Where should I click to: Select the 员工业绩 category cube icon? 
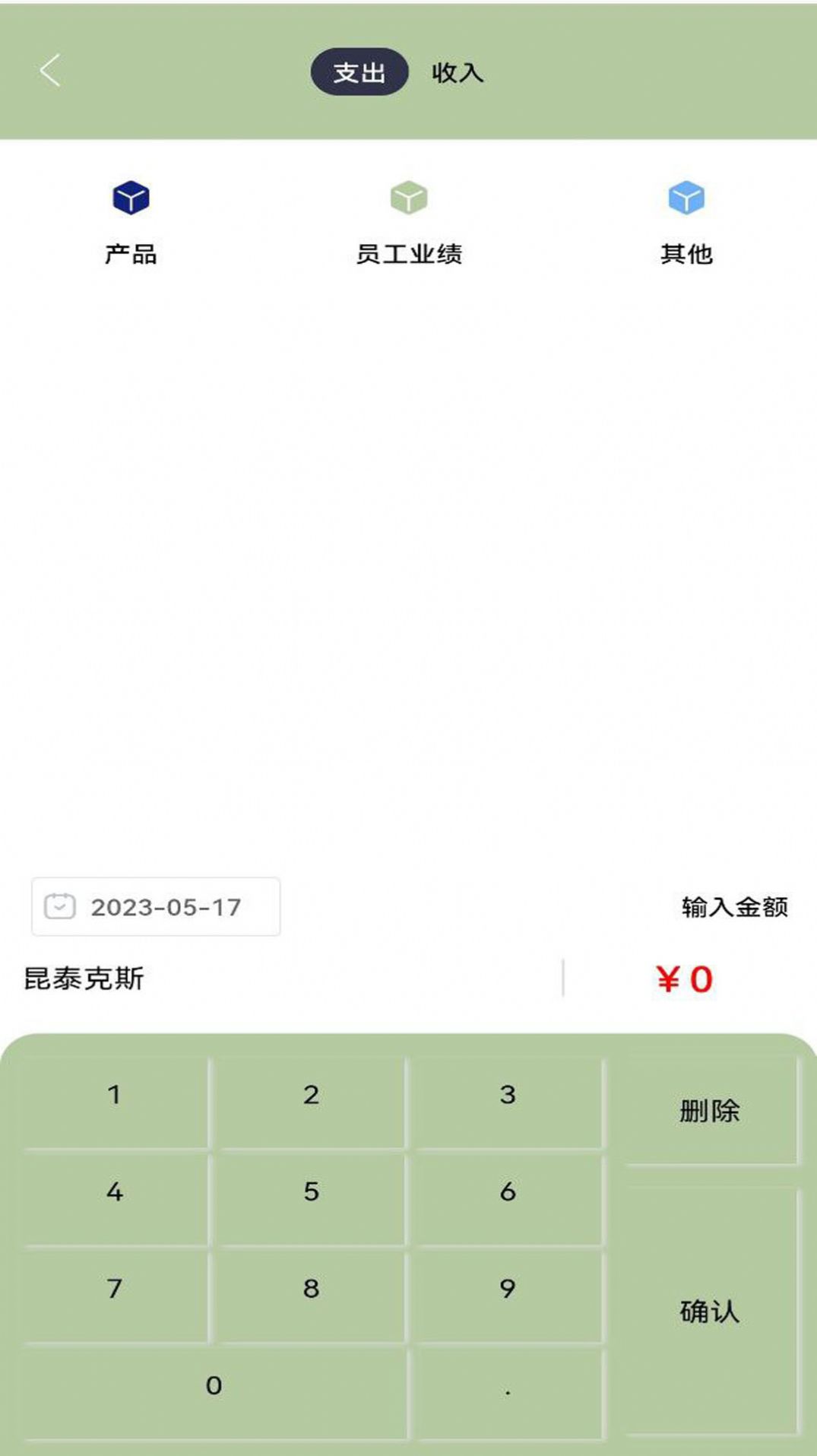(x=409, y=198)
